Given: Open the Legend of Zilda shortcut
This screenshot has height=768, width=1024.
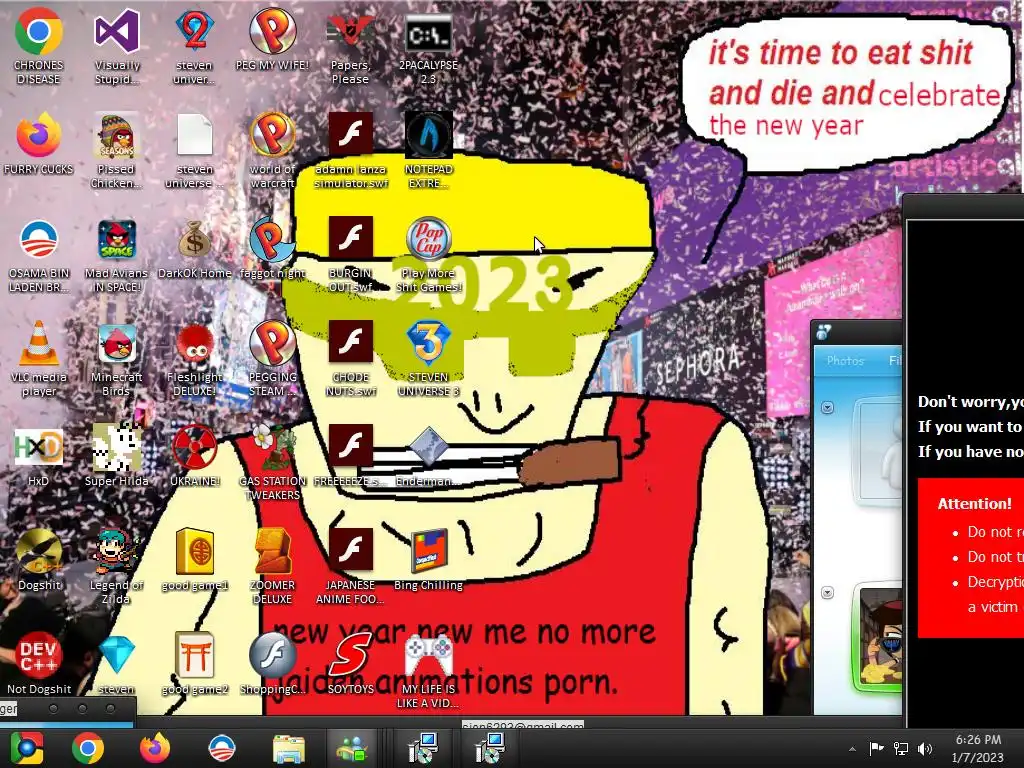Looking at the screenshot, I should click(116, 553).
